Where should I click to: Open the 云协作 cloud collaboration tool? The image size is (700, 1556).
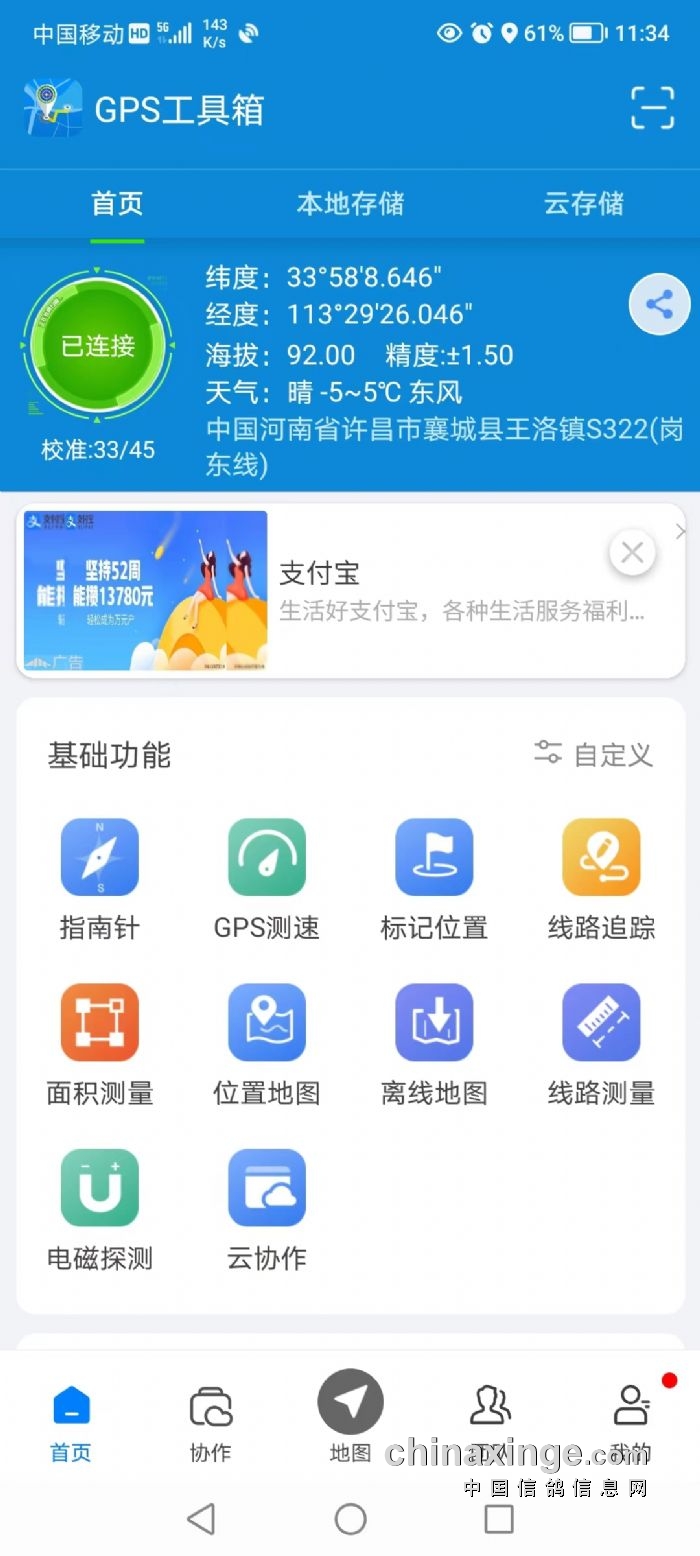266,1188
